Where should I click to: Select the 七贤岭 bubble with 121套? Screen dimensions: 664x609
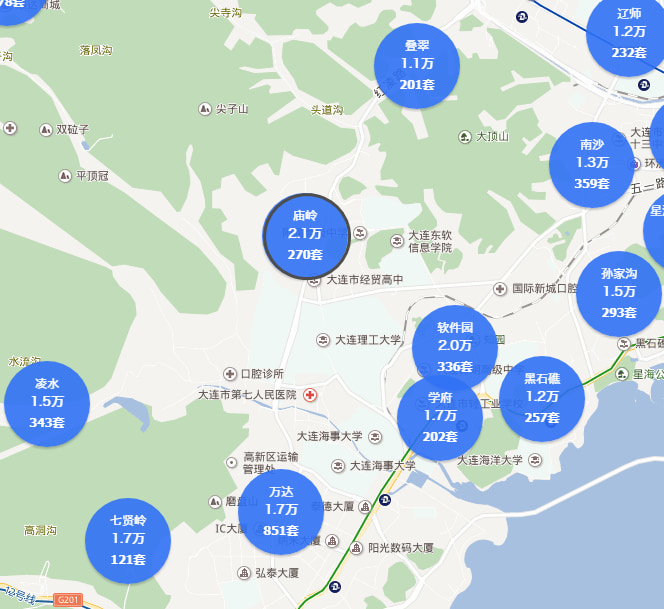point(128,540)
